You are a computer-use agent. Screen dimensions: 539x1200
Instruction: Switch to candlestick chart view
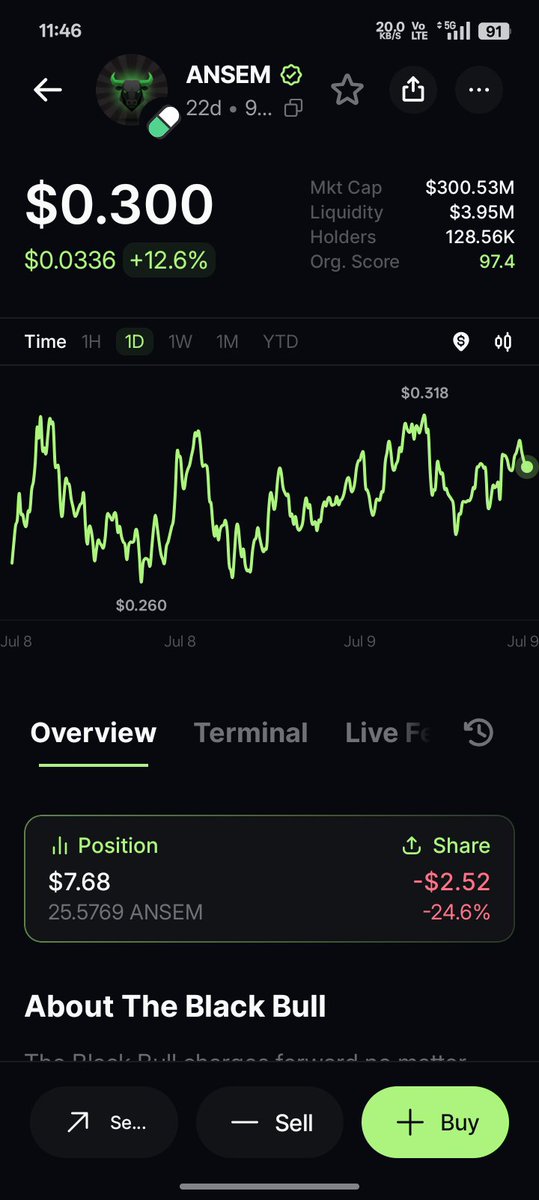click(x=503, y=342)
